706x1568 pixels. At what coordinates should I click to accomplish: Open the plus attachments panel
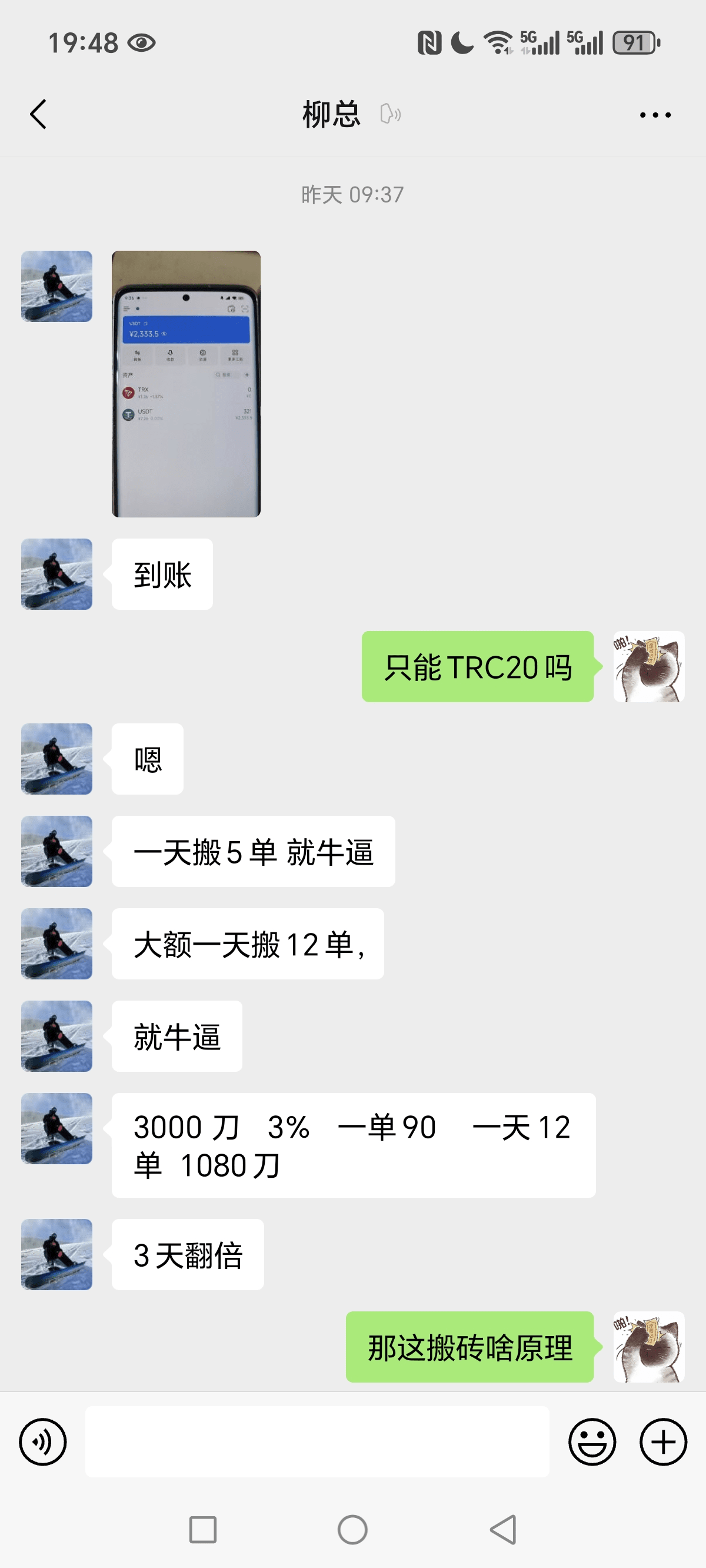[663, 1441]
